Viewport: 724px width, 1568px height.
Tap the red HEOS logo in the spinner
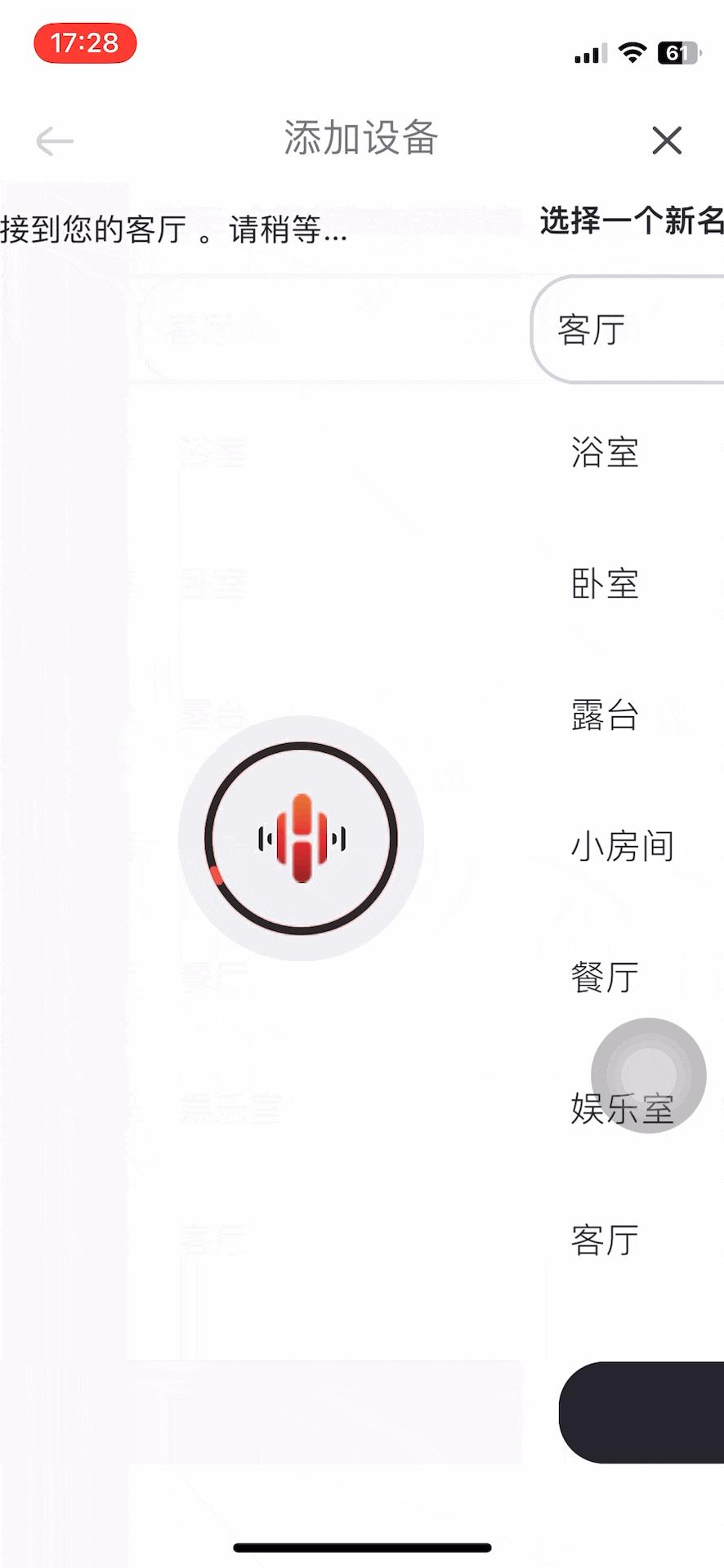click(x=301, y=835)
